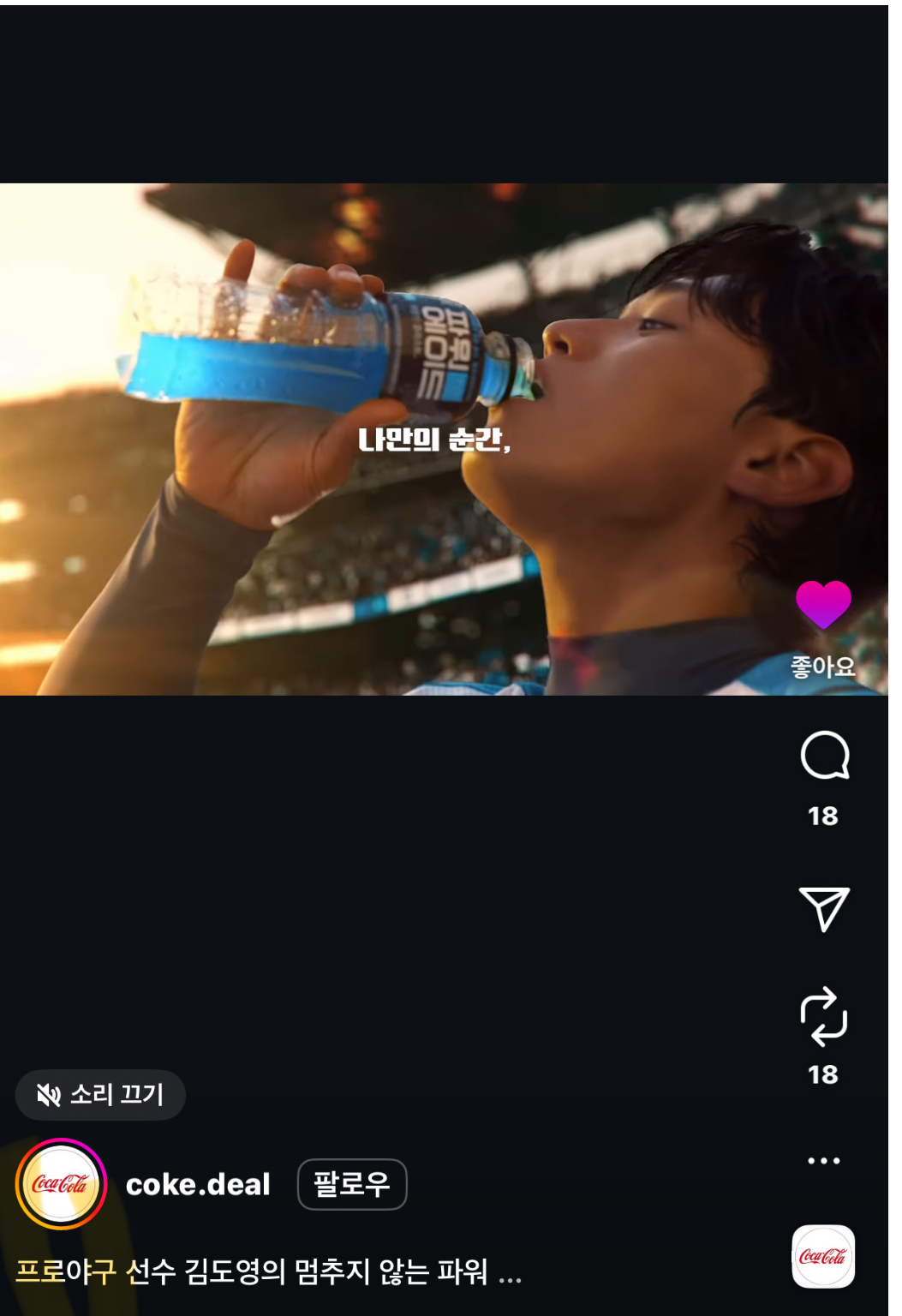Open coke.deal profile picture story
Viewport: 902px width, 1316px height.
pyautogui.click(x=61, y=1184)
